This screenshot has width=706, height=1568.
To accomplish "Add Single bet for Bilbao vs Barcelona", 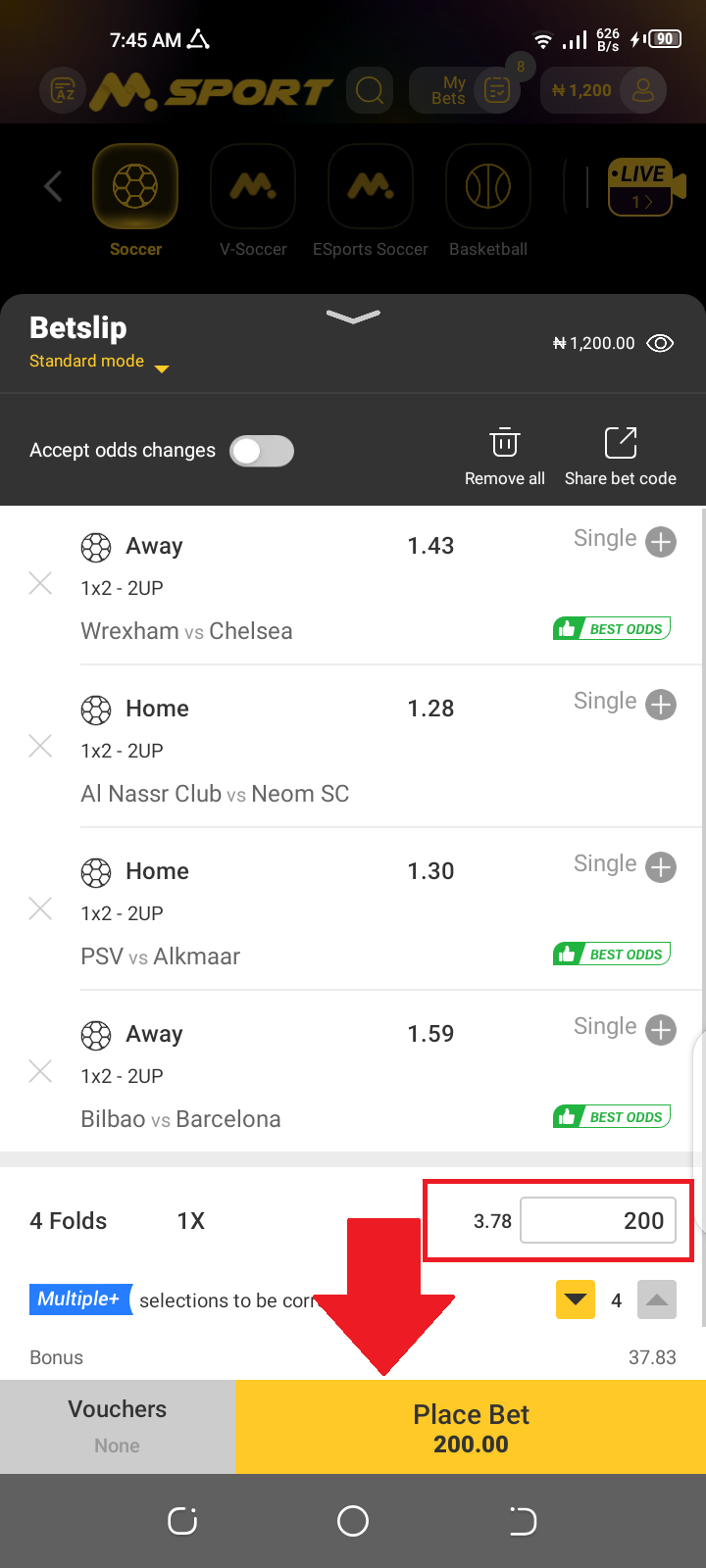I will coord(661,1029).
